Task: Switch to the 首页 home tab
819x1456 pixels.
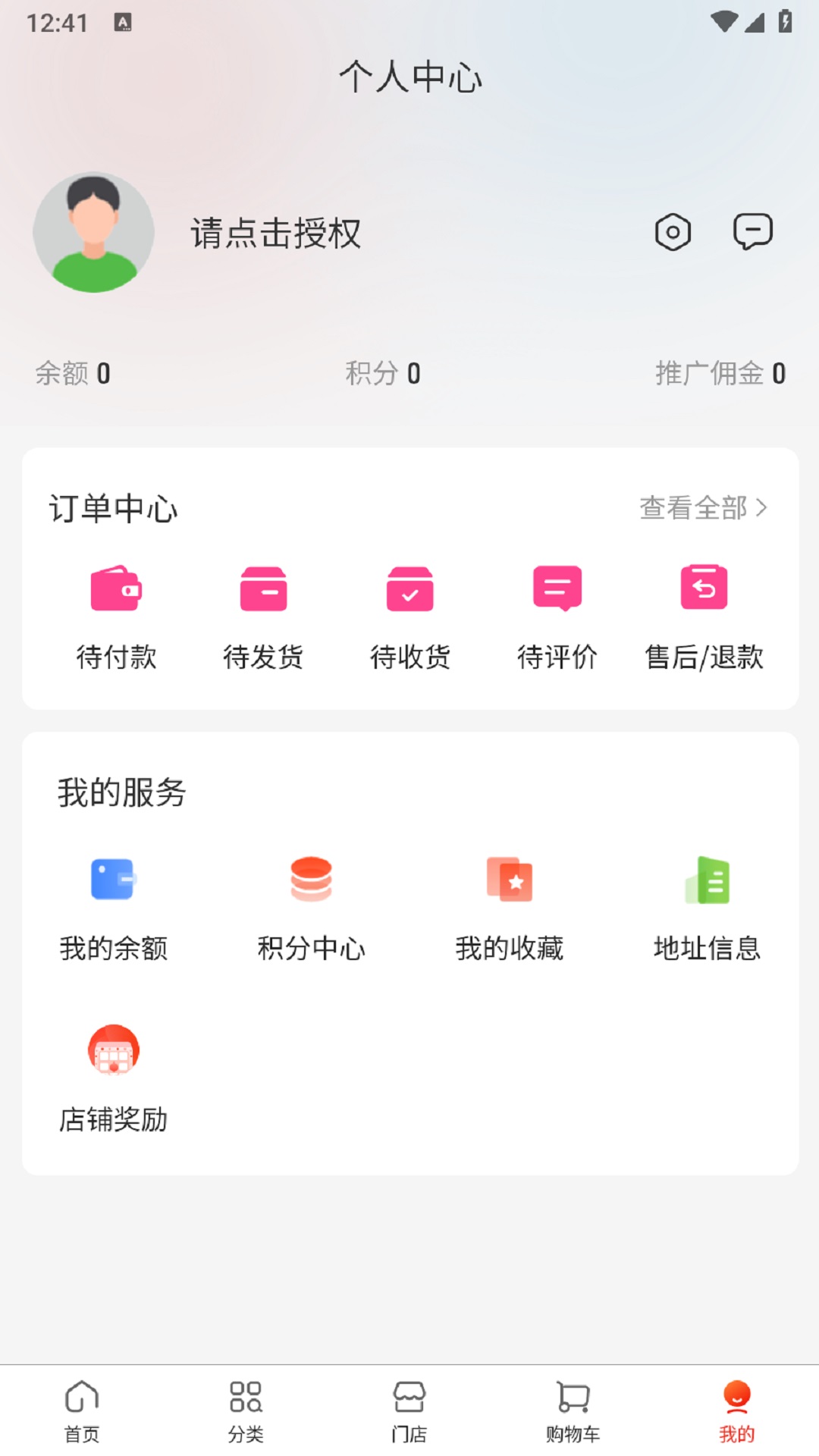Action: pos(80,1410)
